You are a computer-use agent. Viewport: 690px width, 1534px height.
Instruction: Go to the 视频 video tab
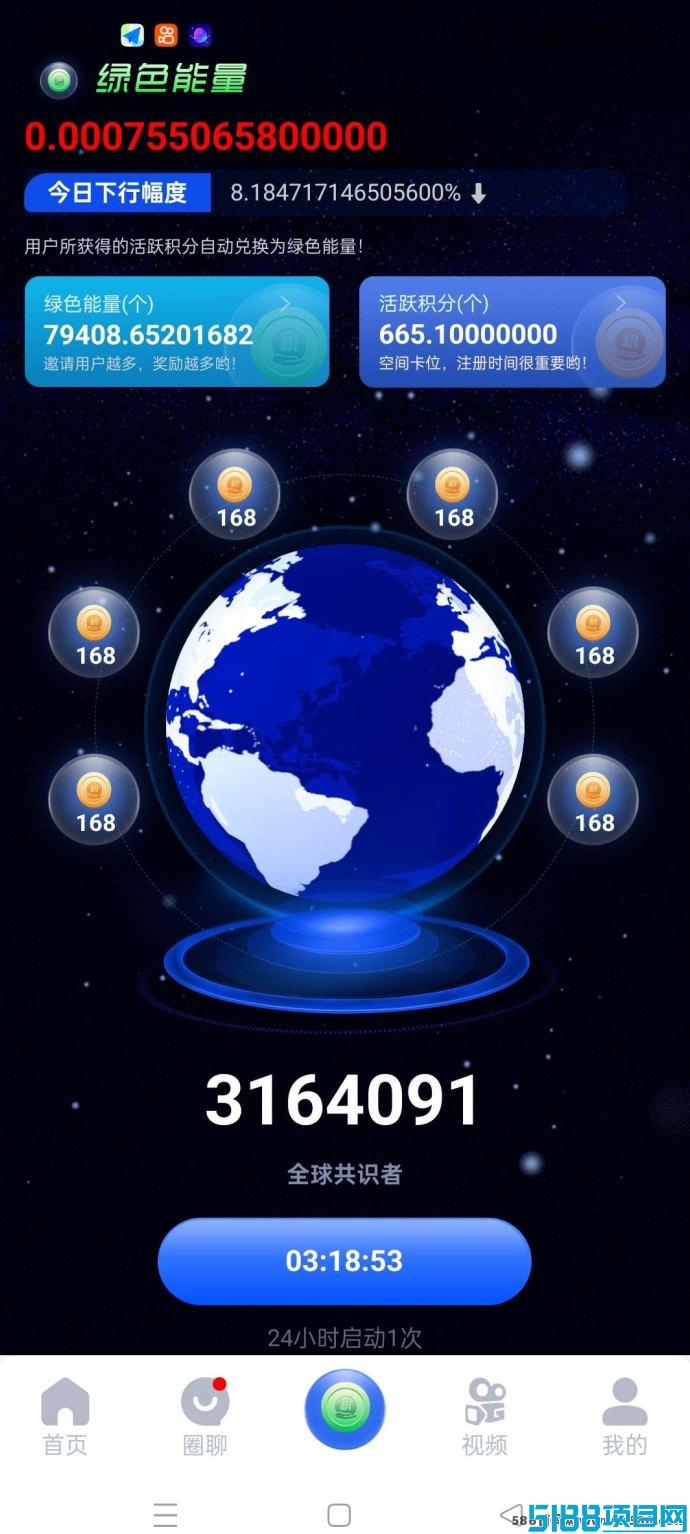(x=485, y=1417)
